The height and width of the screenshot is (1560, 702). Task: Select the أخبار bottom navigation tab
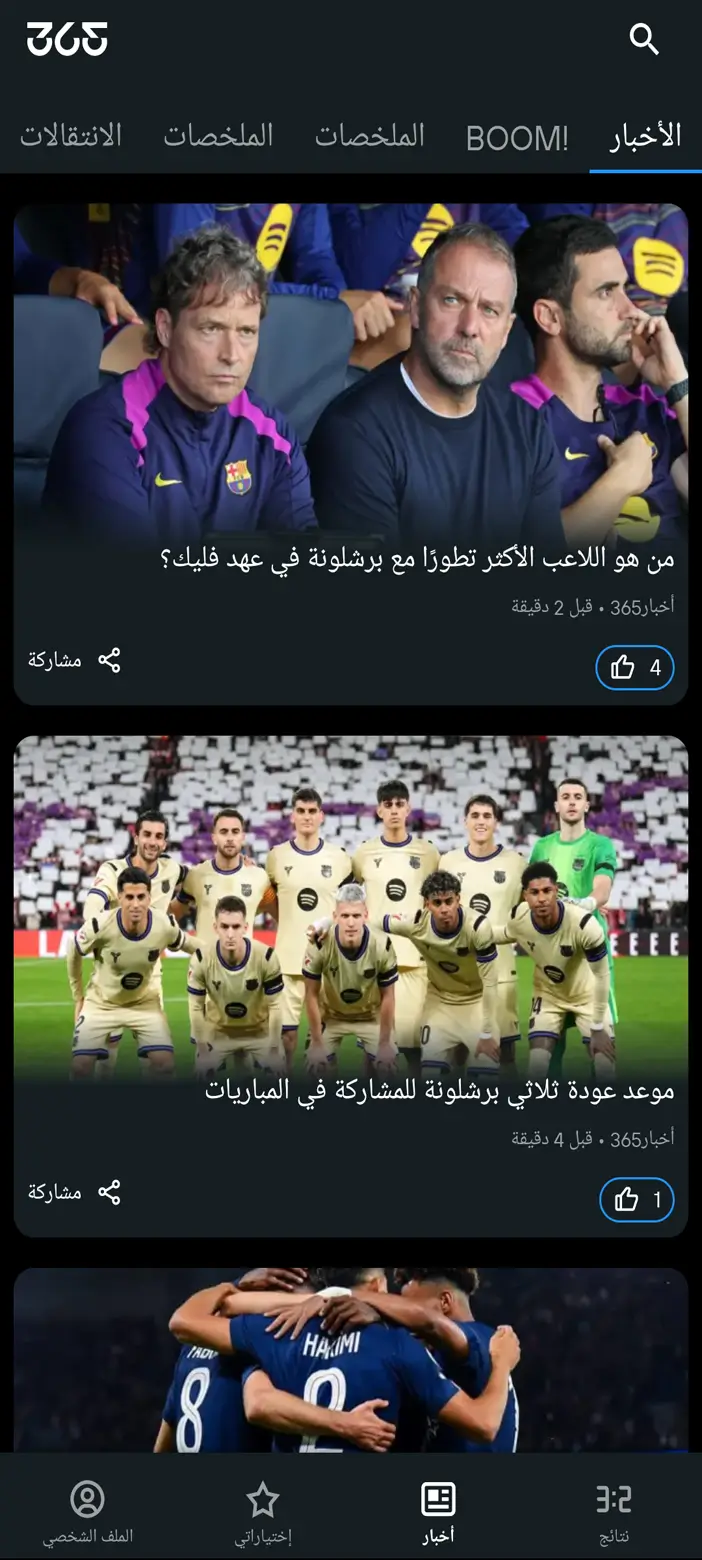tap(438, 1513)
